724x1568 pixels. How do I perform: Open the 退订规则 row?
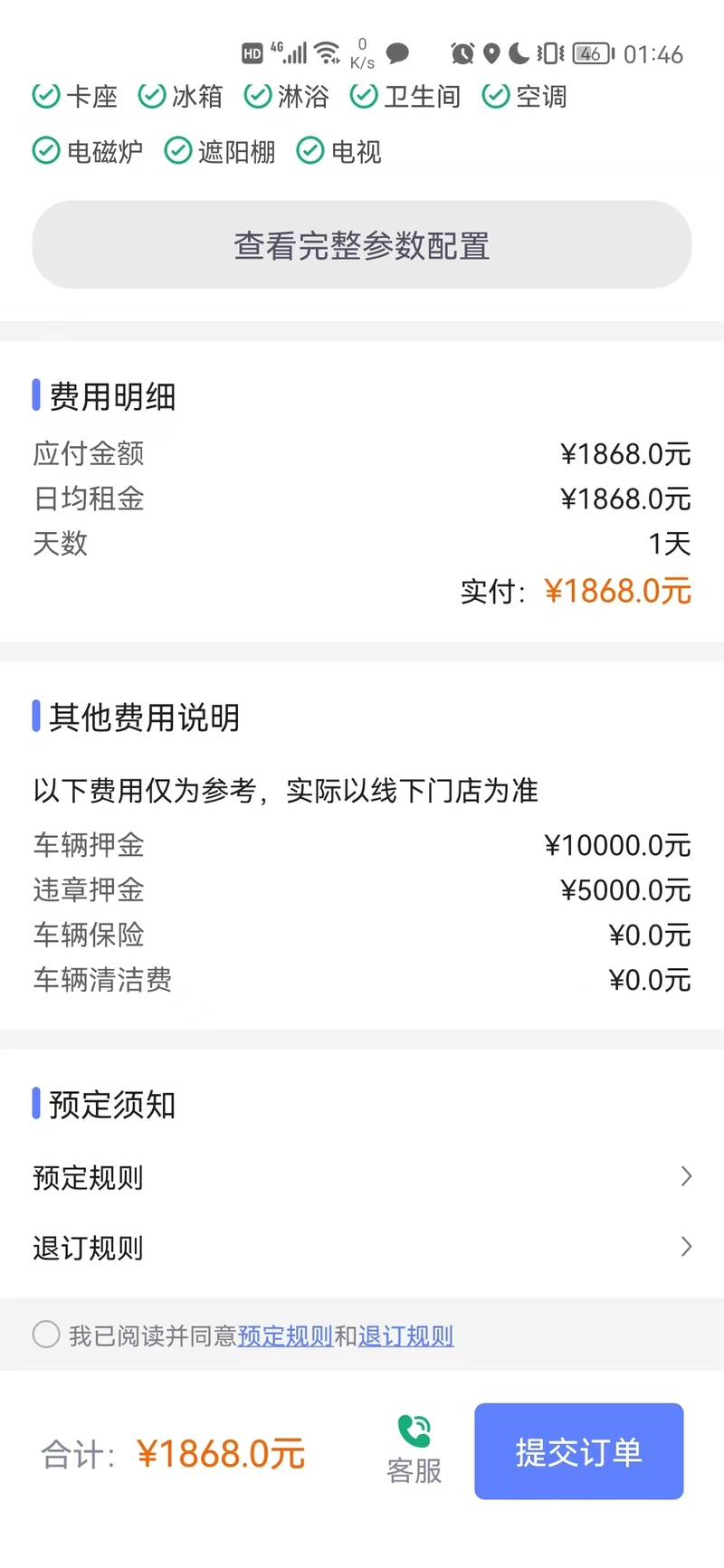click(x=362, y=1248)
